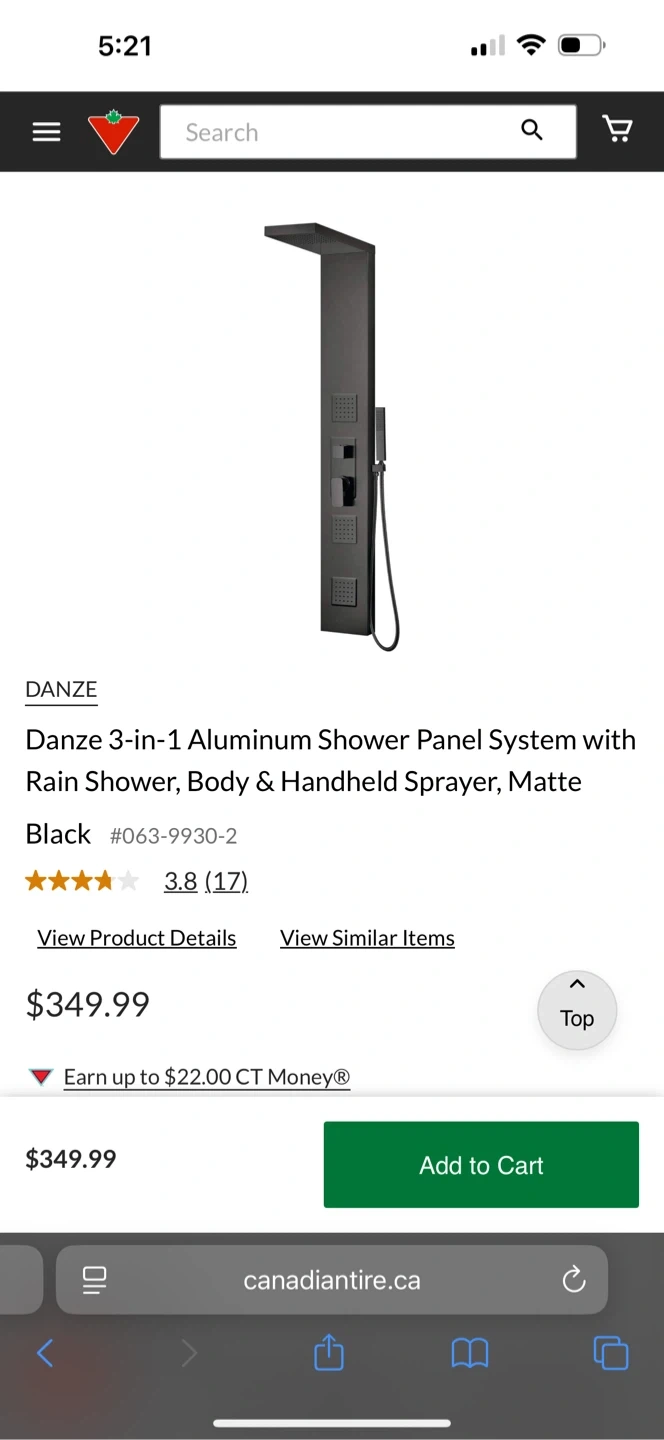Jump back with the Top button
664x1440 pixels.
coord(577,1009)
